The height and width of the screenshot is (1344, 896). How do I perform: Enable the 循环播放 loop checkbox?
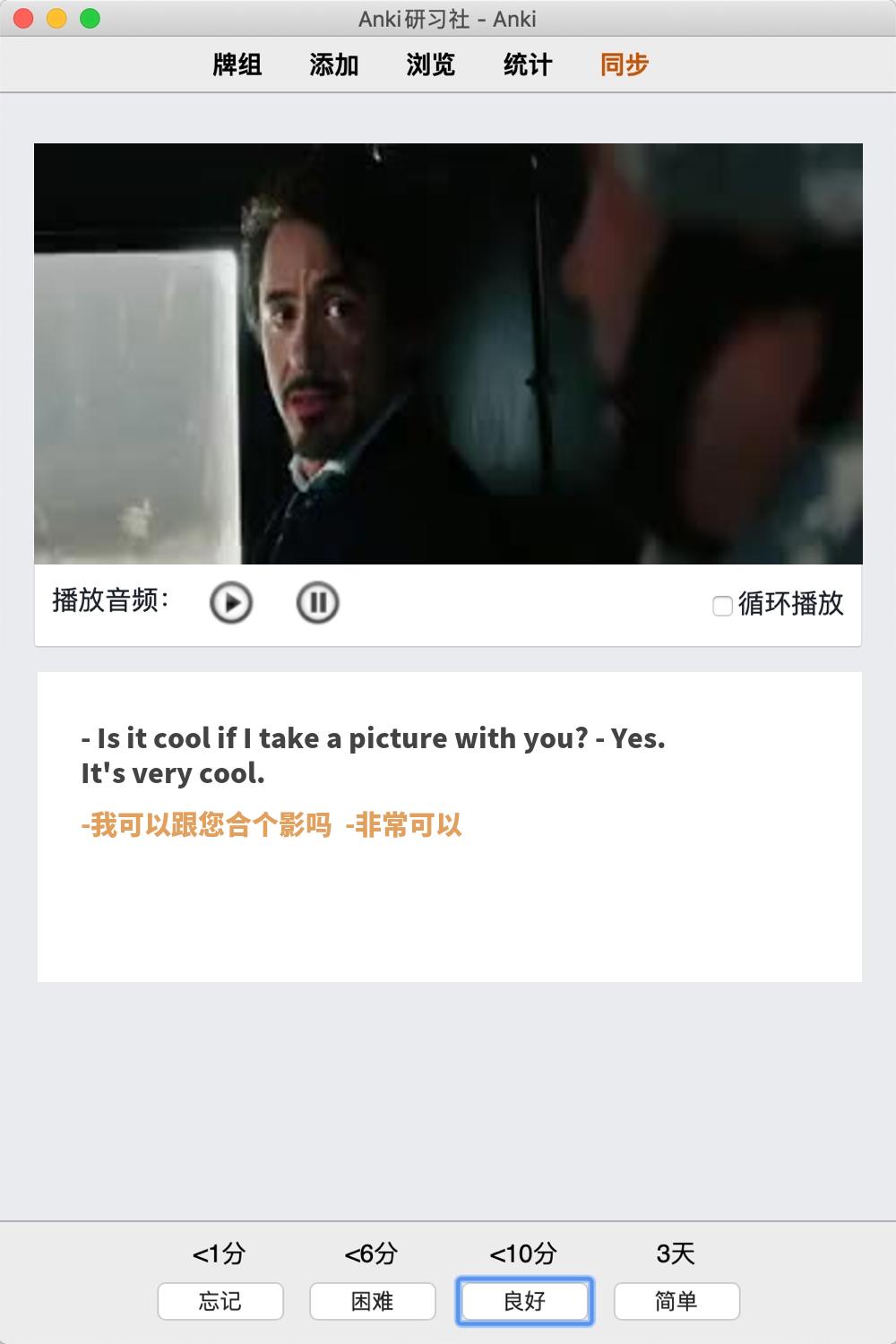pos(722,606)
